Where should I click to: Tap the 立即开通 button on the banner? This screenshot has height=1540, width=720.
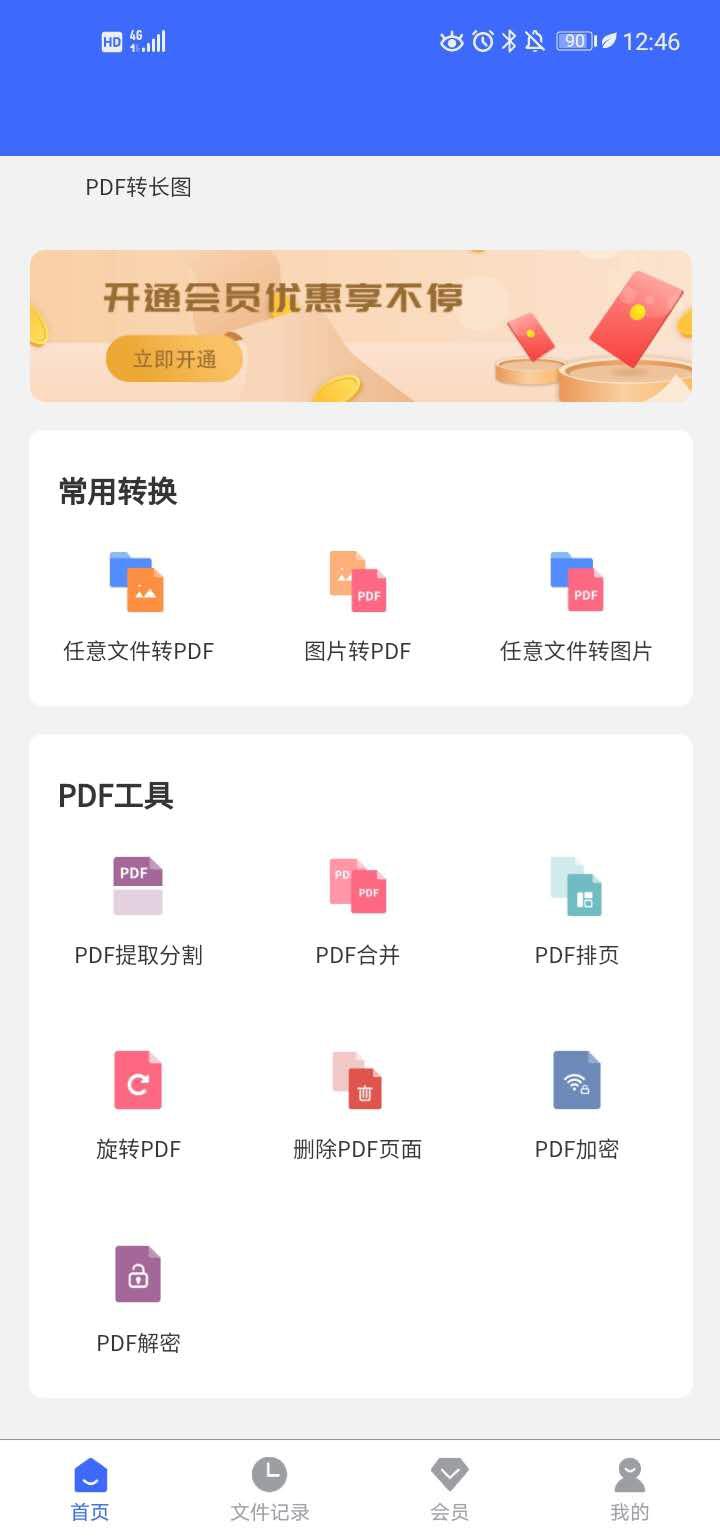(x=174, y=359)
